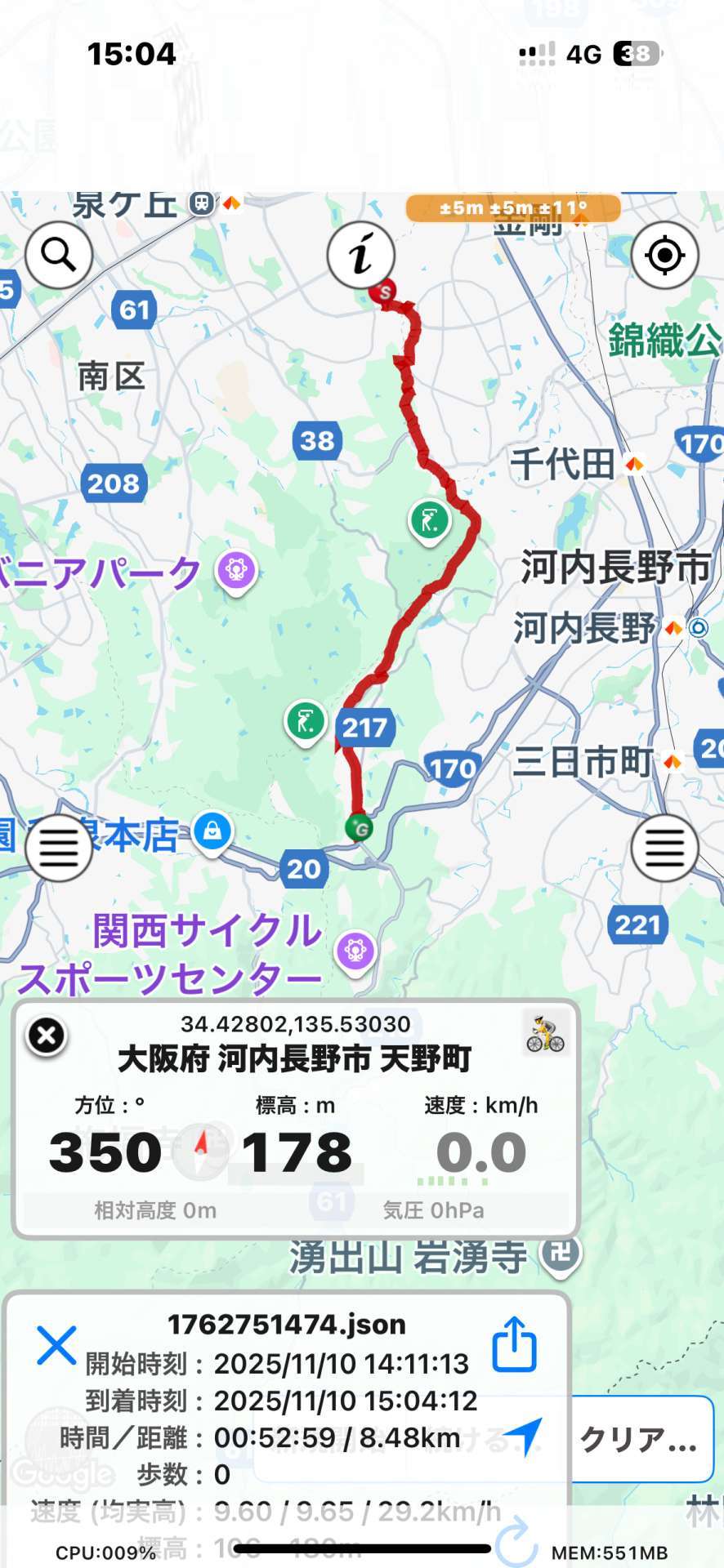Tap the route start marker S
The width and height of the screenshot is (724, 1568).
coord(384,292)
